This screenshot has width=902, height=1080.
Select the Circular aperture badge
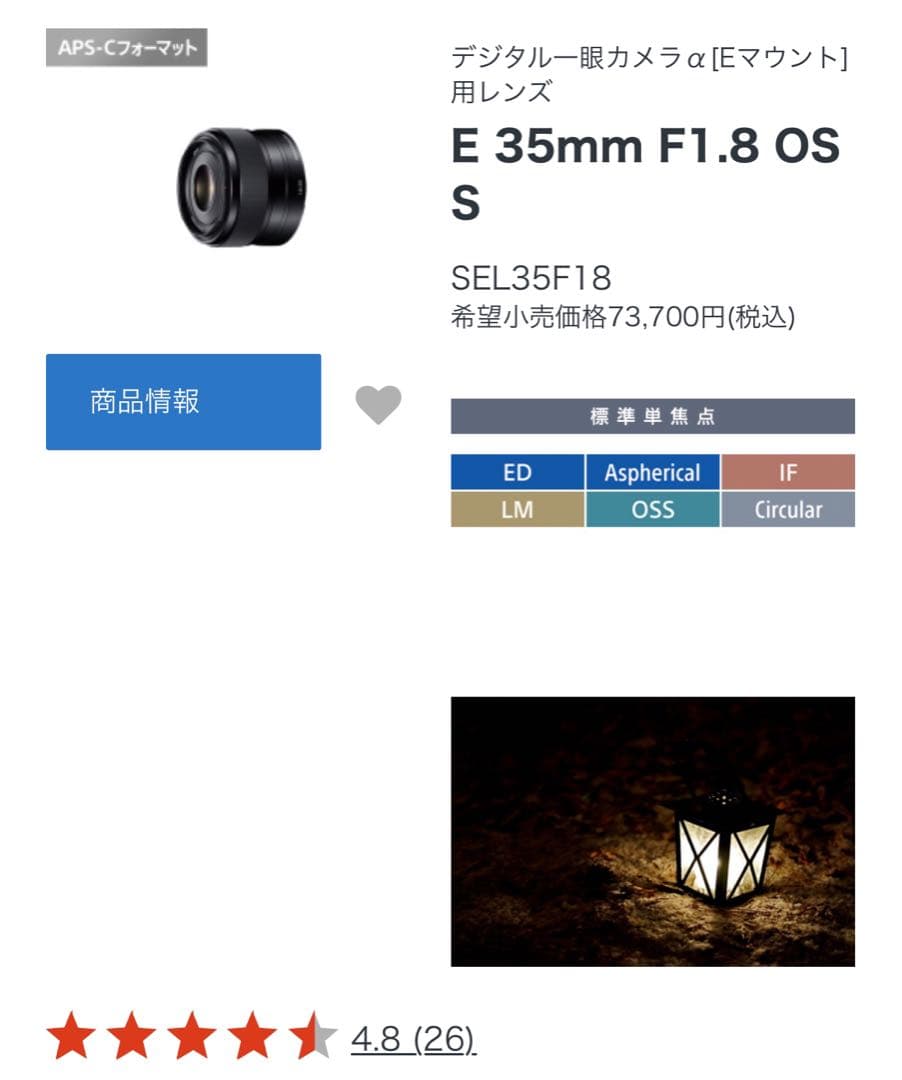[788, 509]
